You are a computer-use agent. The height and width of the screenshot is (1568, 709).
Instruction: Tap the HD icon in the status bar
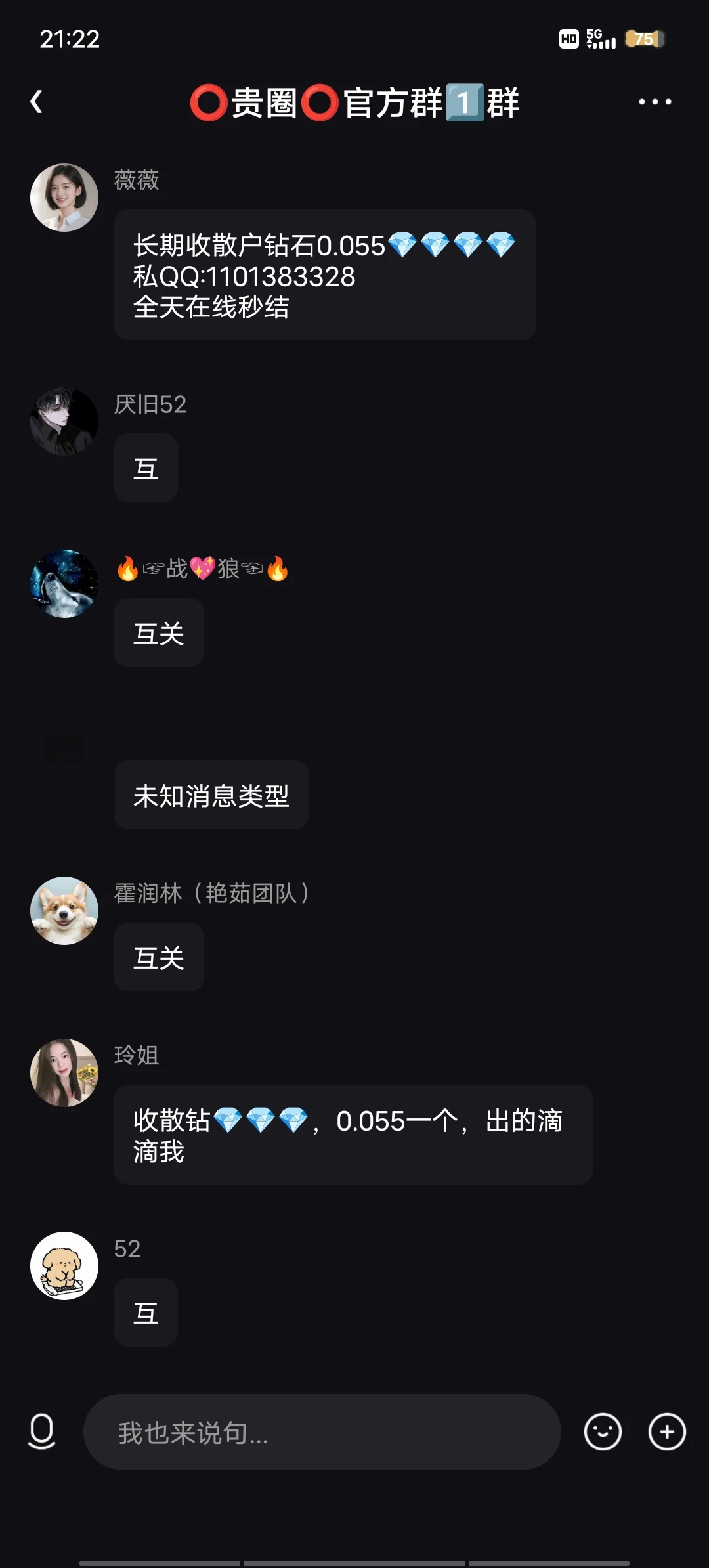569,40
